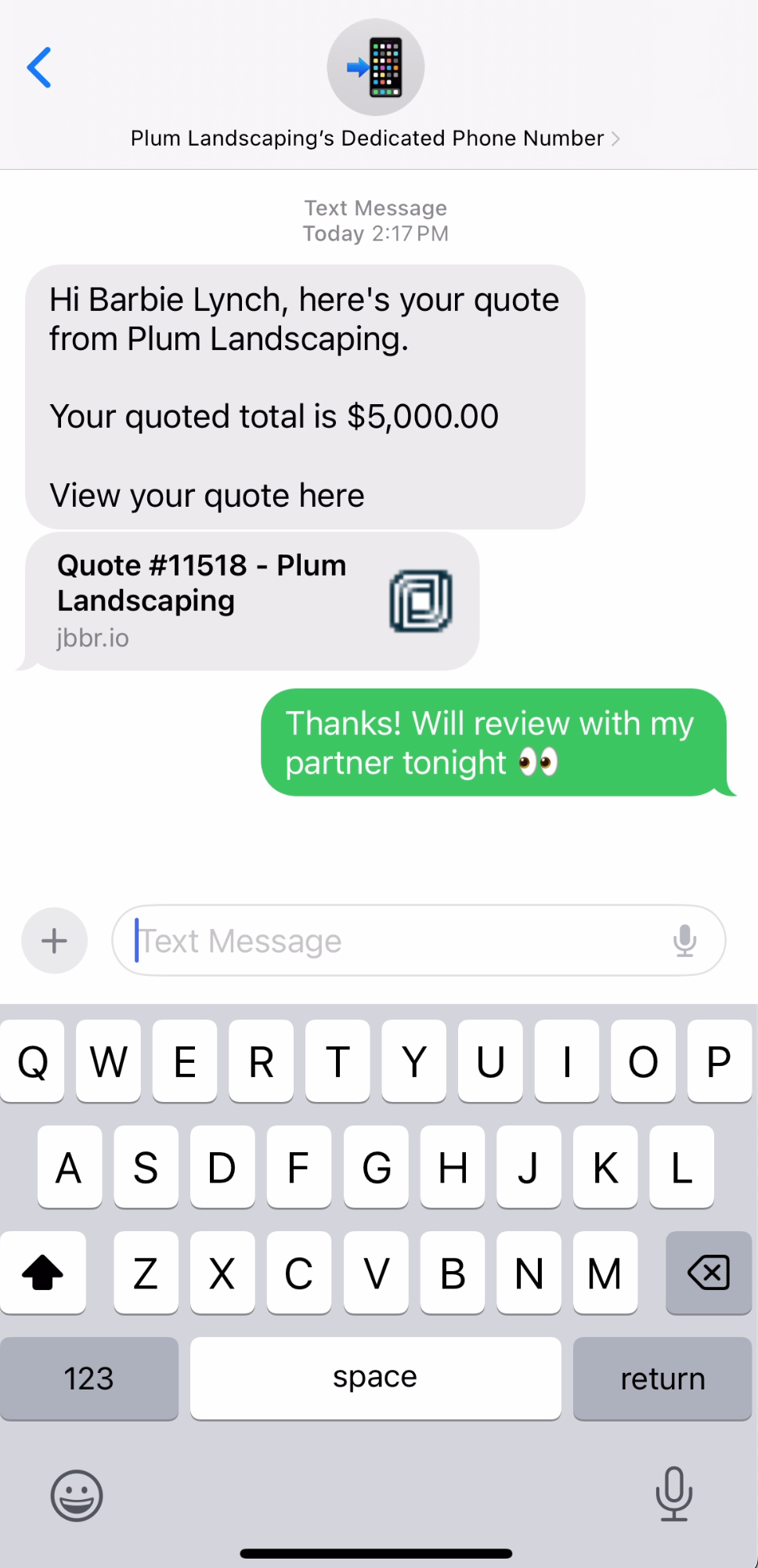Screen dimensions: 758x1568
Task: Start dictation with the keyboard microphone
Action: (673, 1493)
